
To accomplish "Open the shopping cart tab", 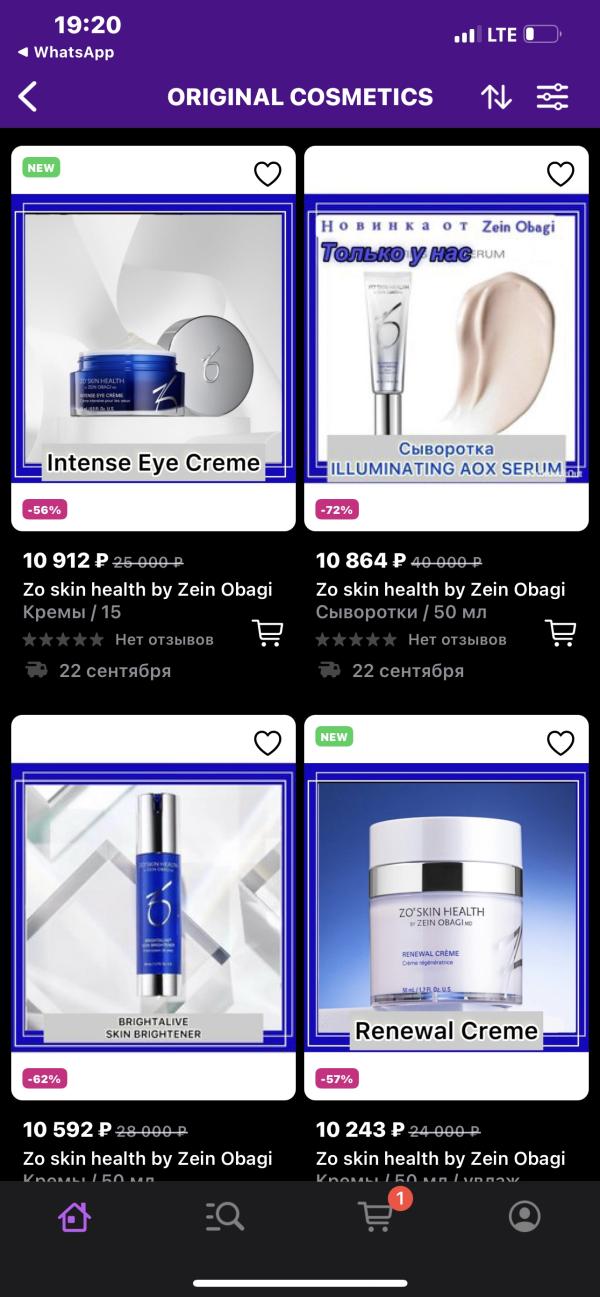I will coord(376,1216).
